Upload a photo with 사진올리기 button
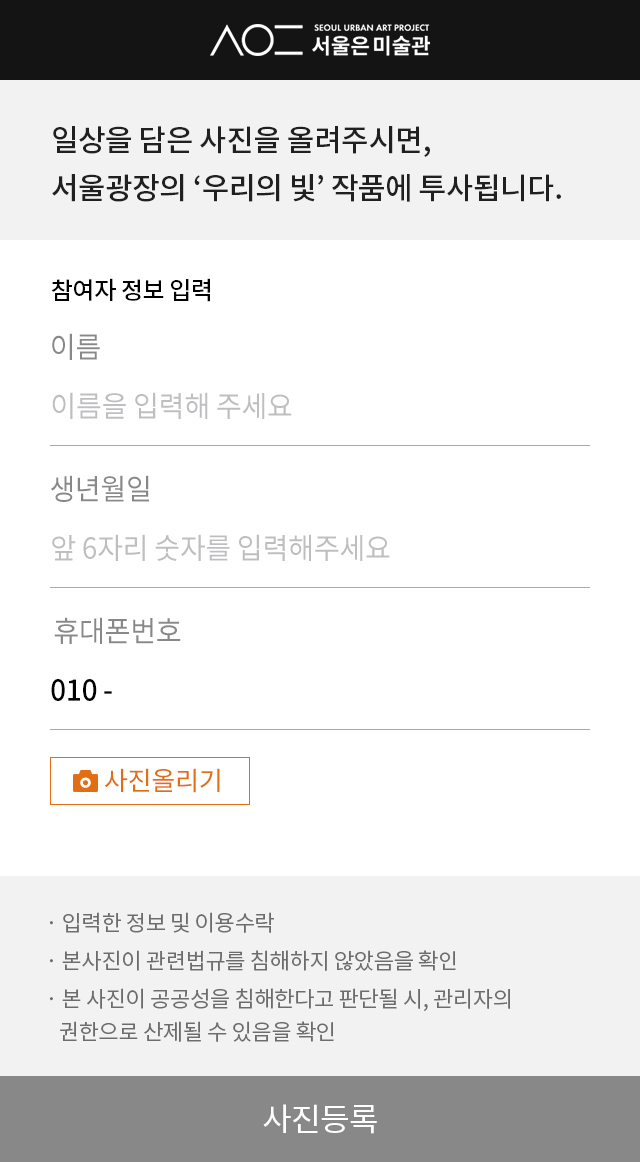This screenshot has width=640, height=1162. 150,780
